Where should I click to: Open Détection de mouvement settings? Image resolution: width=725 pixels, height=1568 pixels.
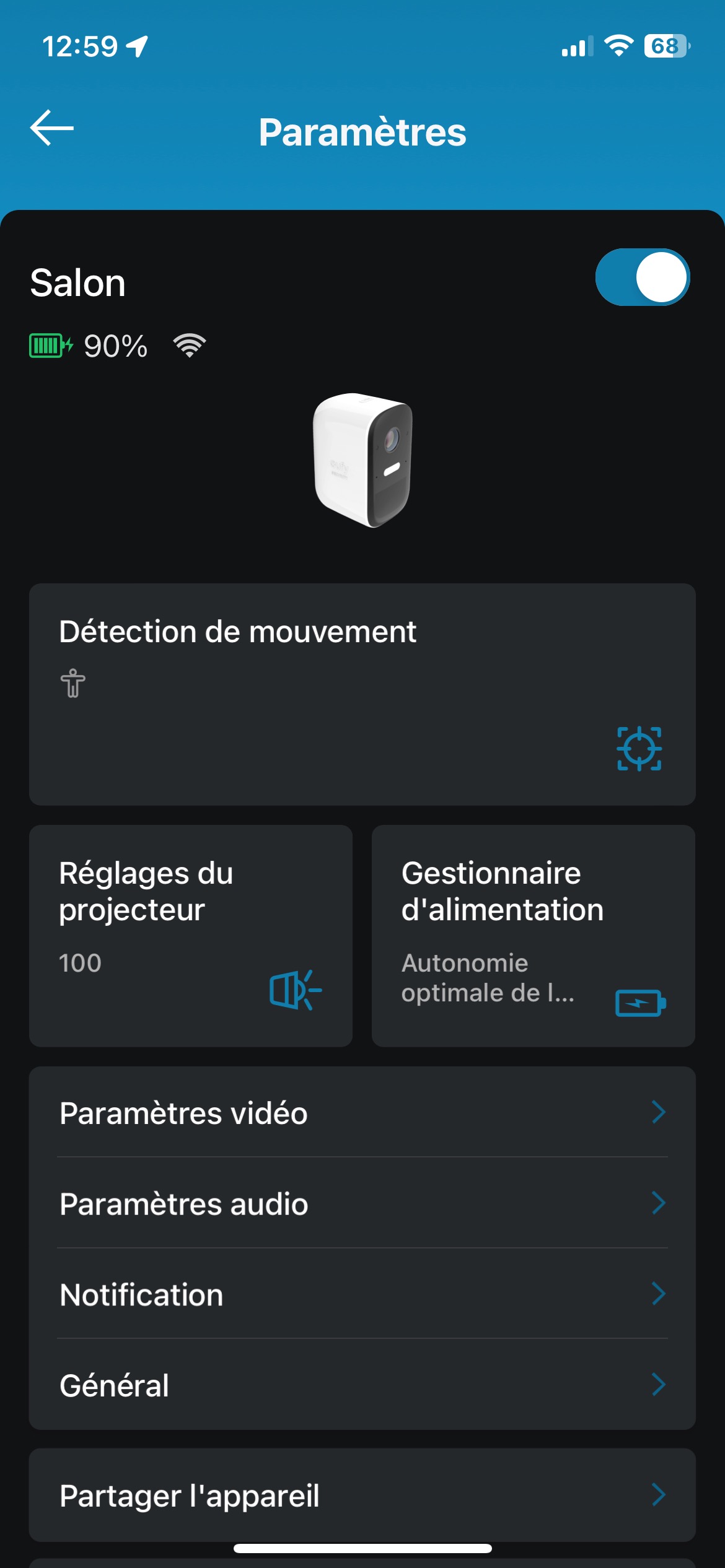pyautogui.click(x=362, y=694)
